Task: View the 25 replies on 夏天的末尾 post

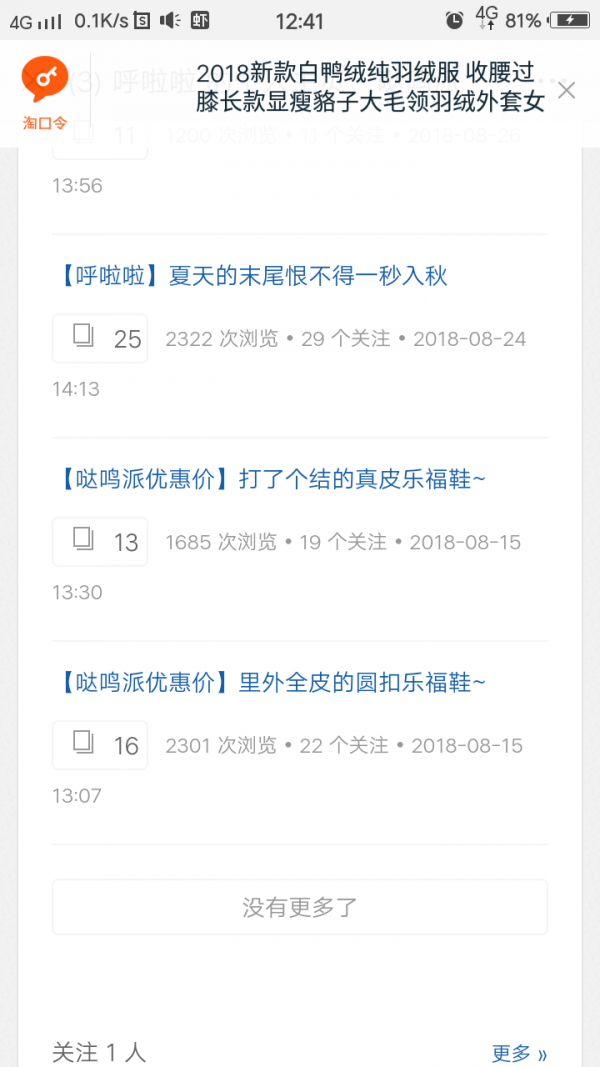Action: tap(100, 338)
